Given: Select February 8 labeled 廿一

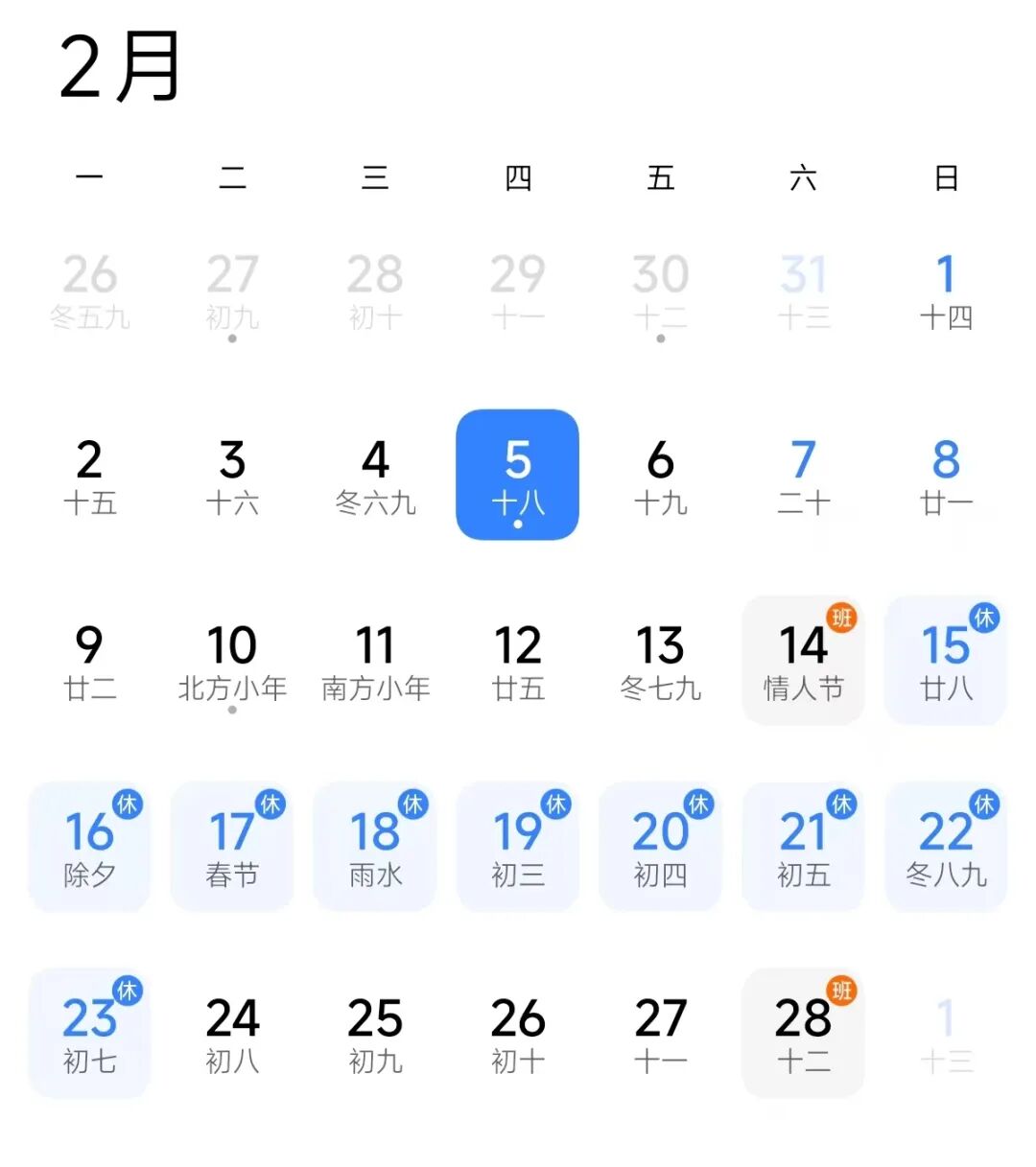Looking at the screenshot, I should [946, 475].
